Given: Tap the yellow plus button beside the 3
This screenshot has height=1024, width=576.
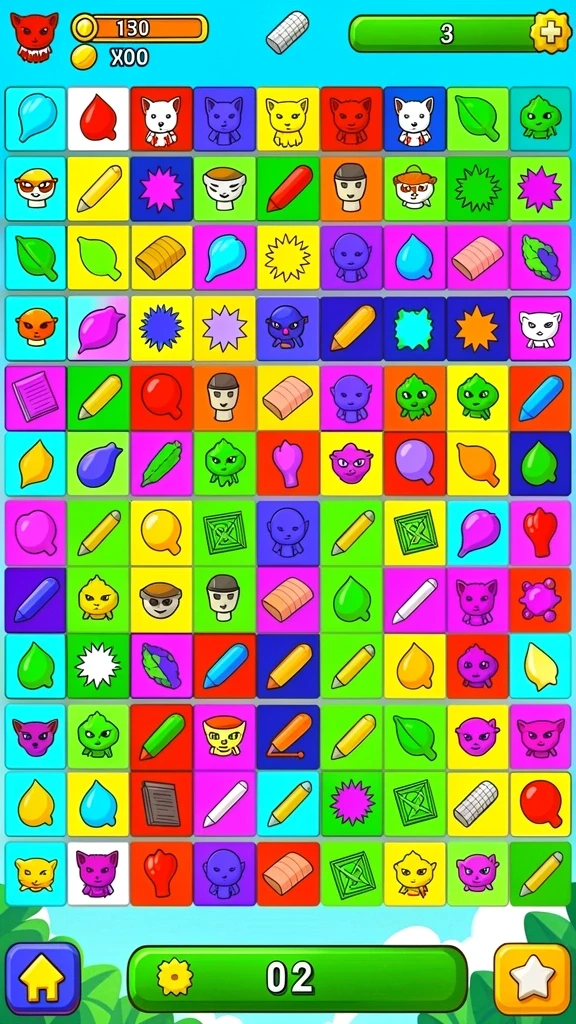Looking at the screenshot, I should pos(551,32).
